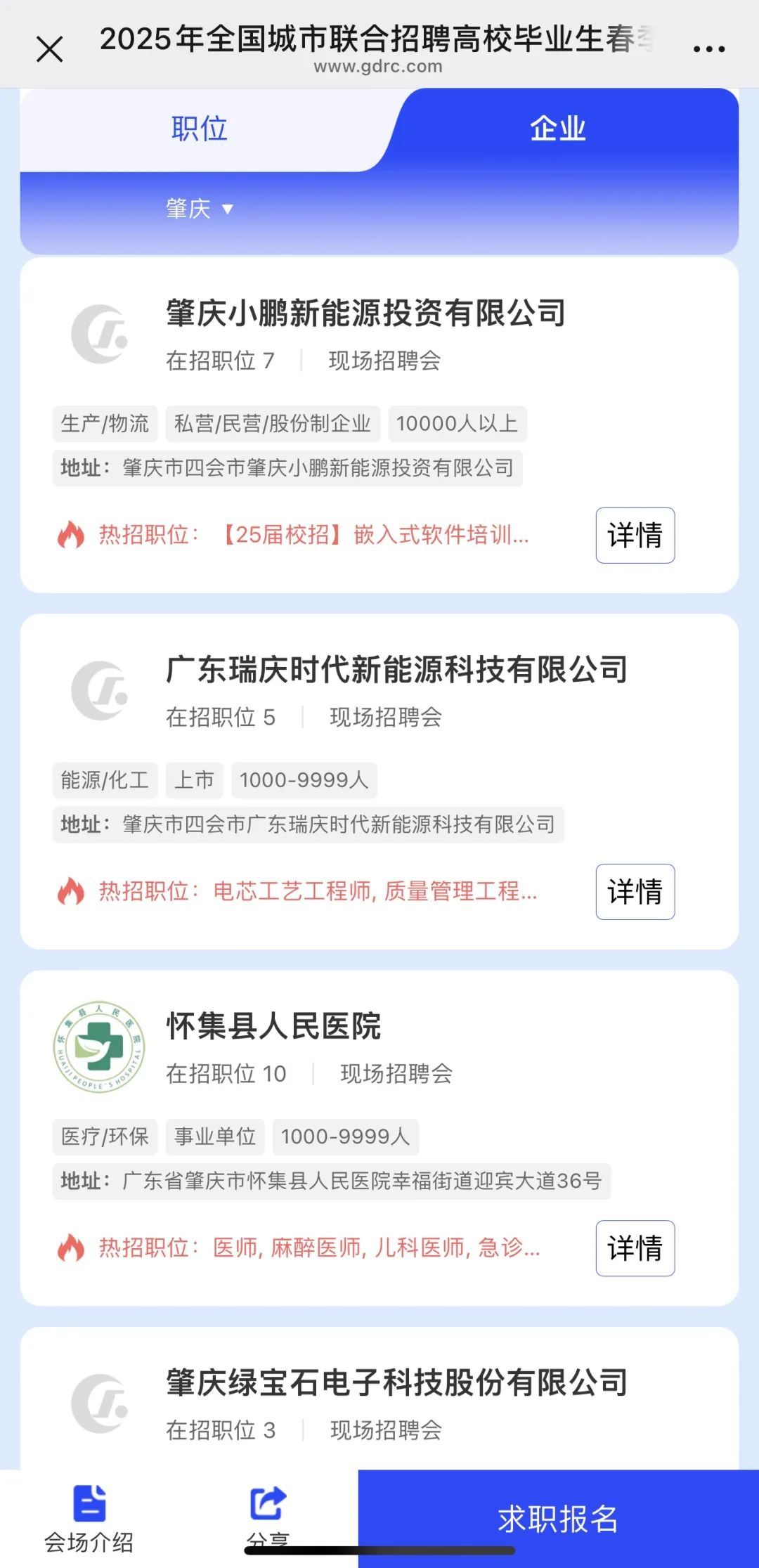
Task: Open the three-dot overflow menu
Action: (708, 49)
